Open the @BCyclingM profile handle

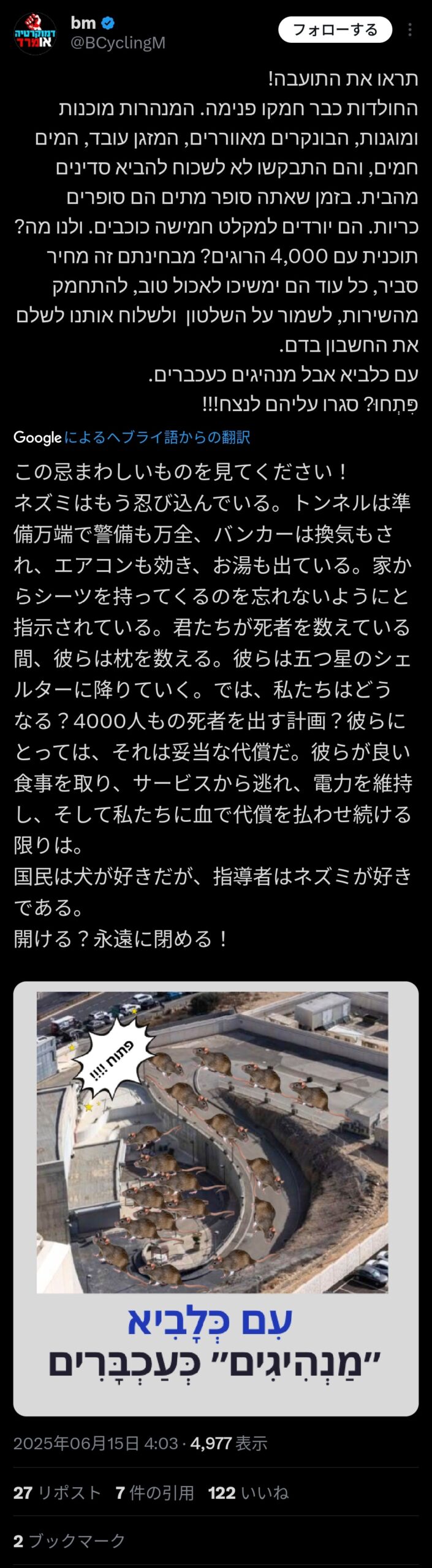(118, 43)
